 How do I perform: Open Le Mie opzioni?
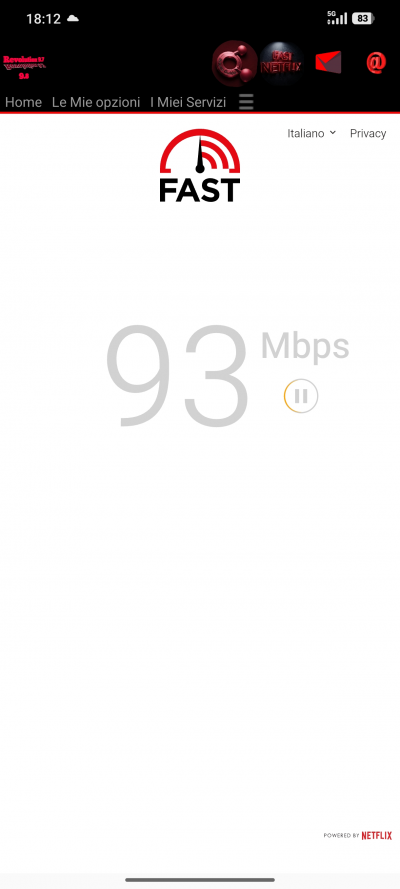(96, 102)
